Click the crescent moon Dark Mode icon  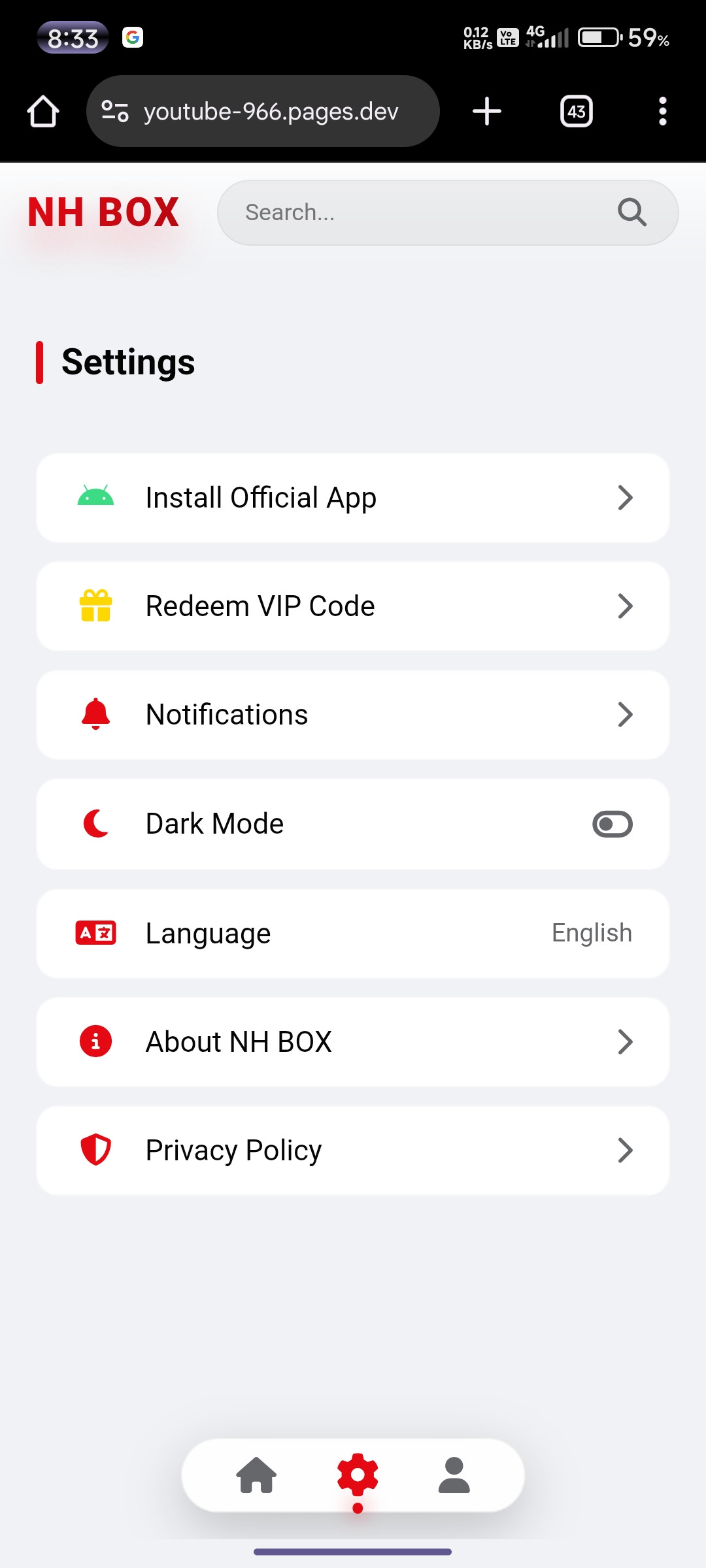(95, 823)
